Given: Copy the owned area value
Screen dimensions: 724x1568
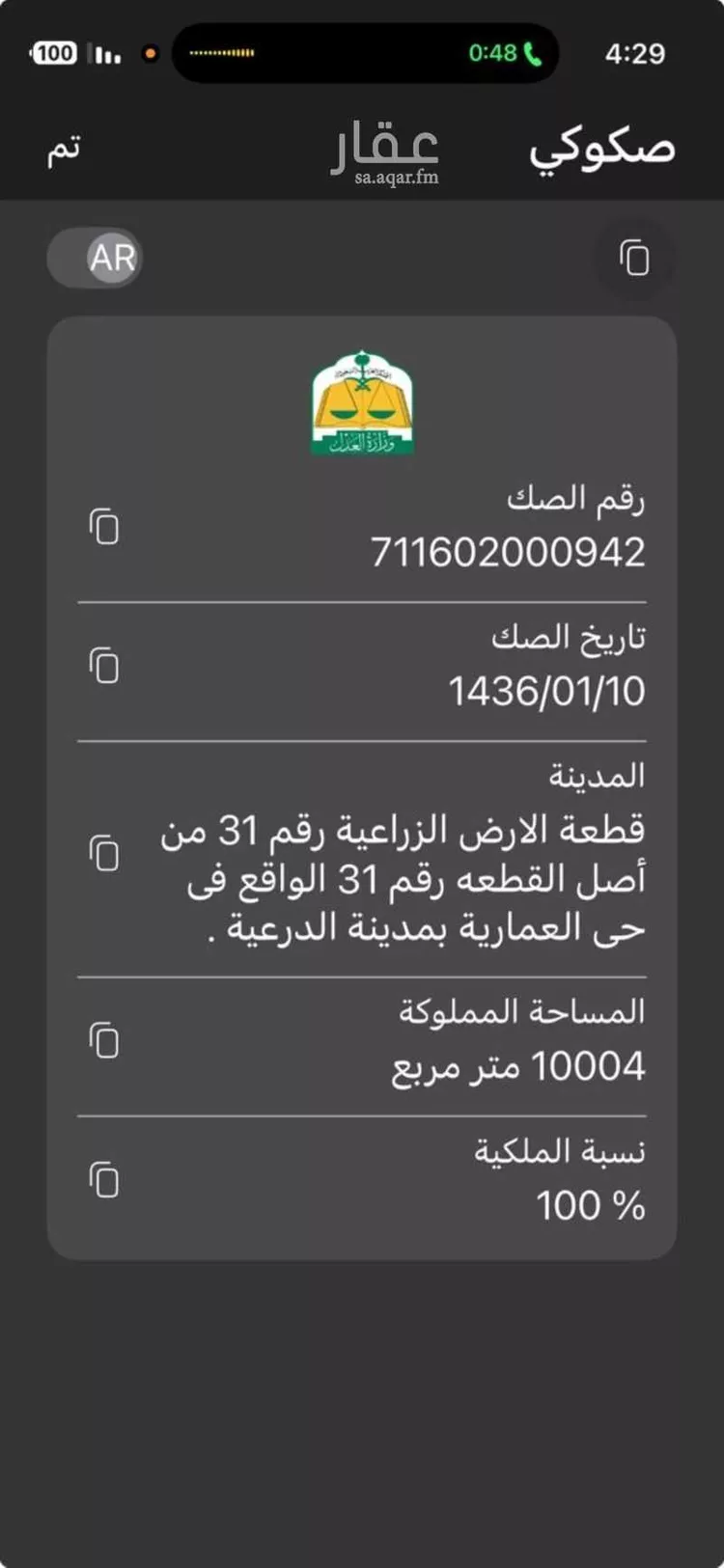Looking at the screenshot, I should tap(104, 1040).
